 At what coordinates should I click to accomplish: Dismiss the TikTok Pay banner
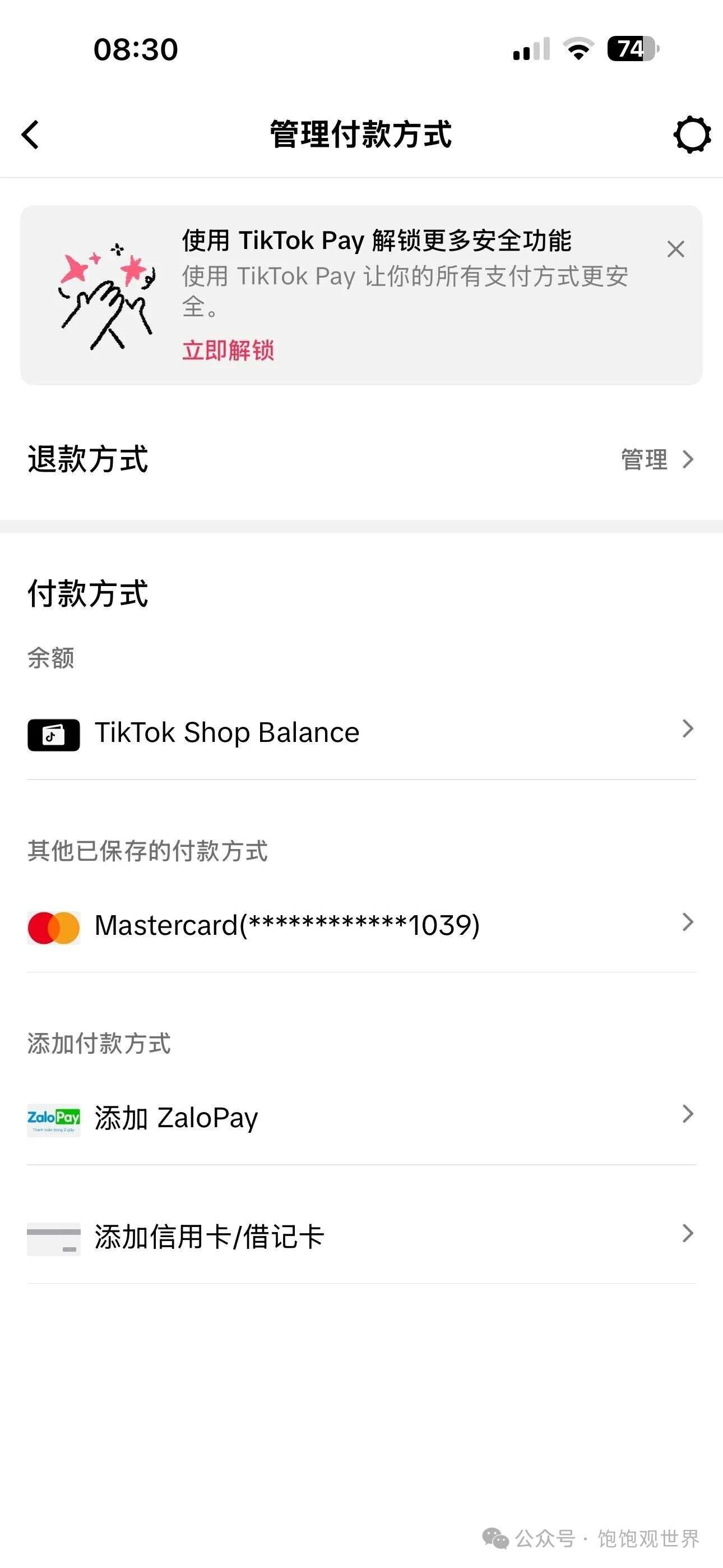pos(675,249)
